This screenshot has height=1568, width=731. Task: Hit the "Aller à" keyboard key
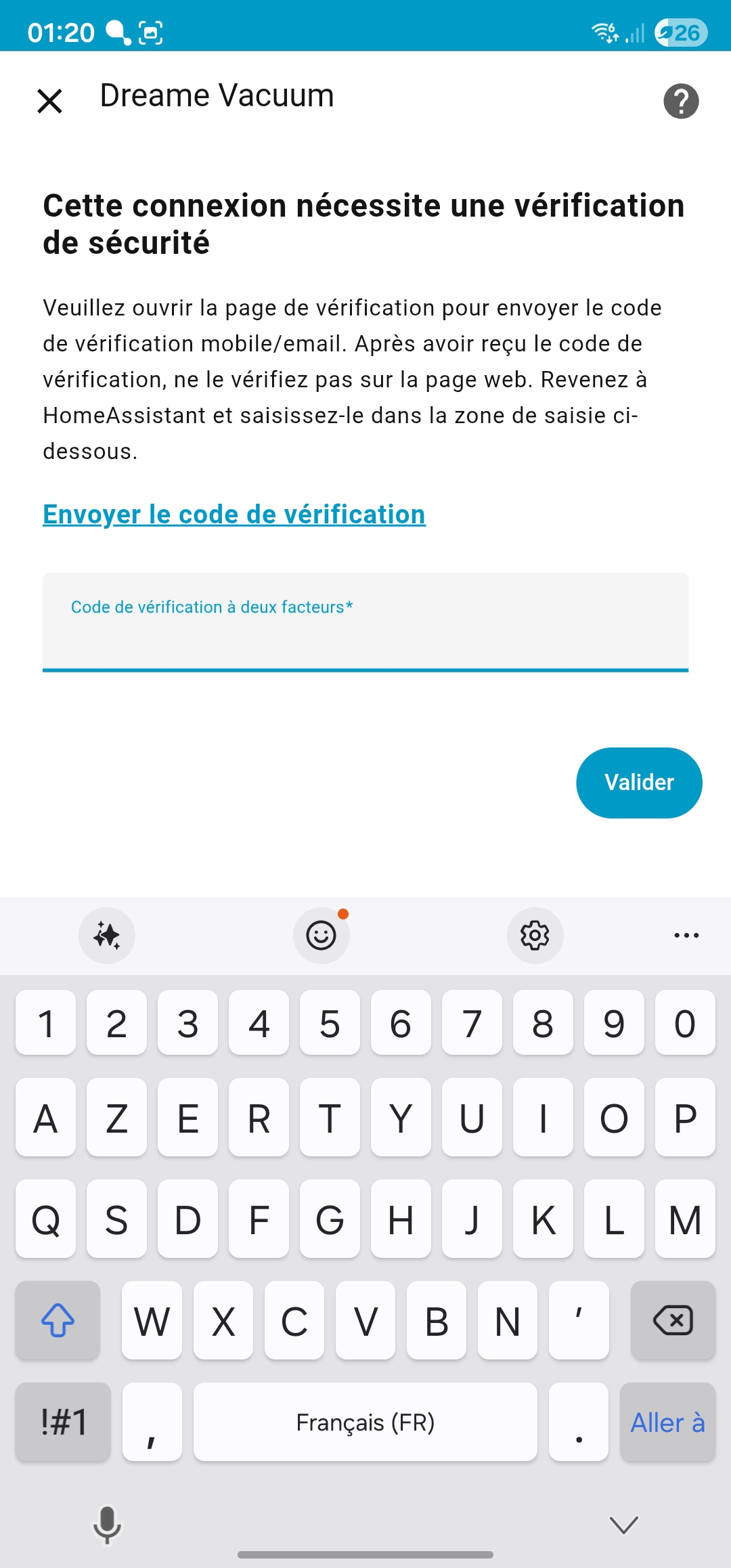[x=667, y=1422]
